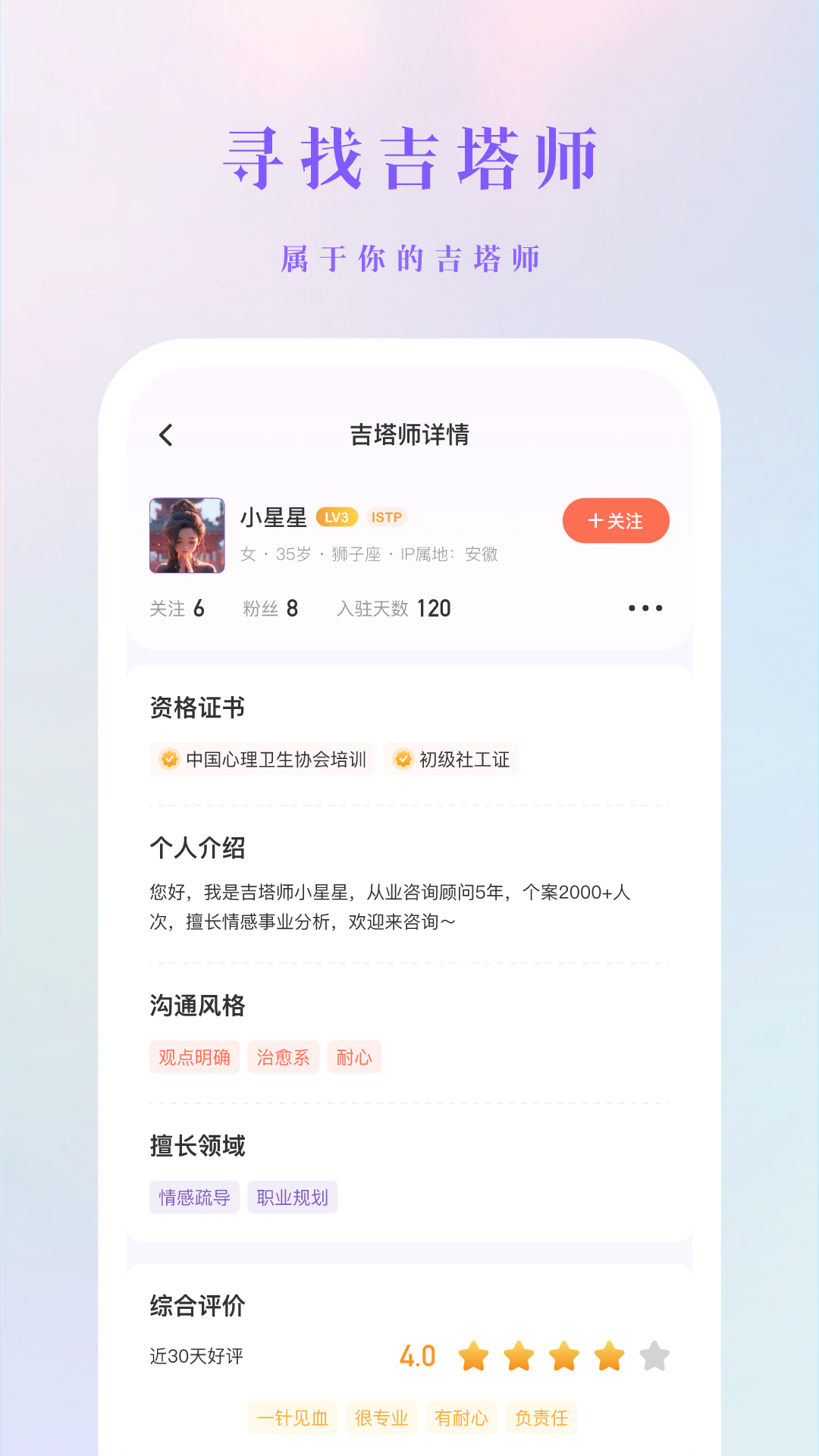Tap the back arrow to exit details
This screenshot has height=1456, width=819.
165,435
